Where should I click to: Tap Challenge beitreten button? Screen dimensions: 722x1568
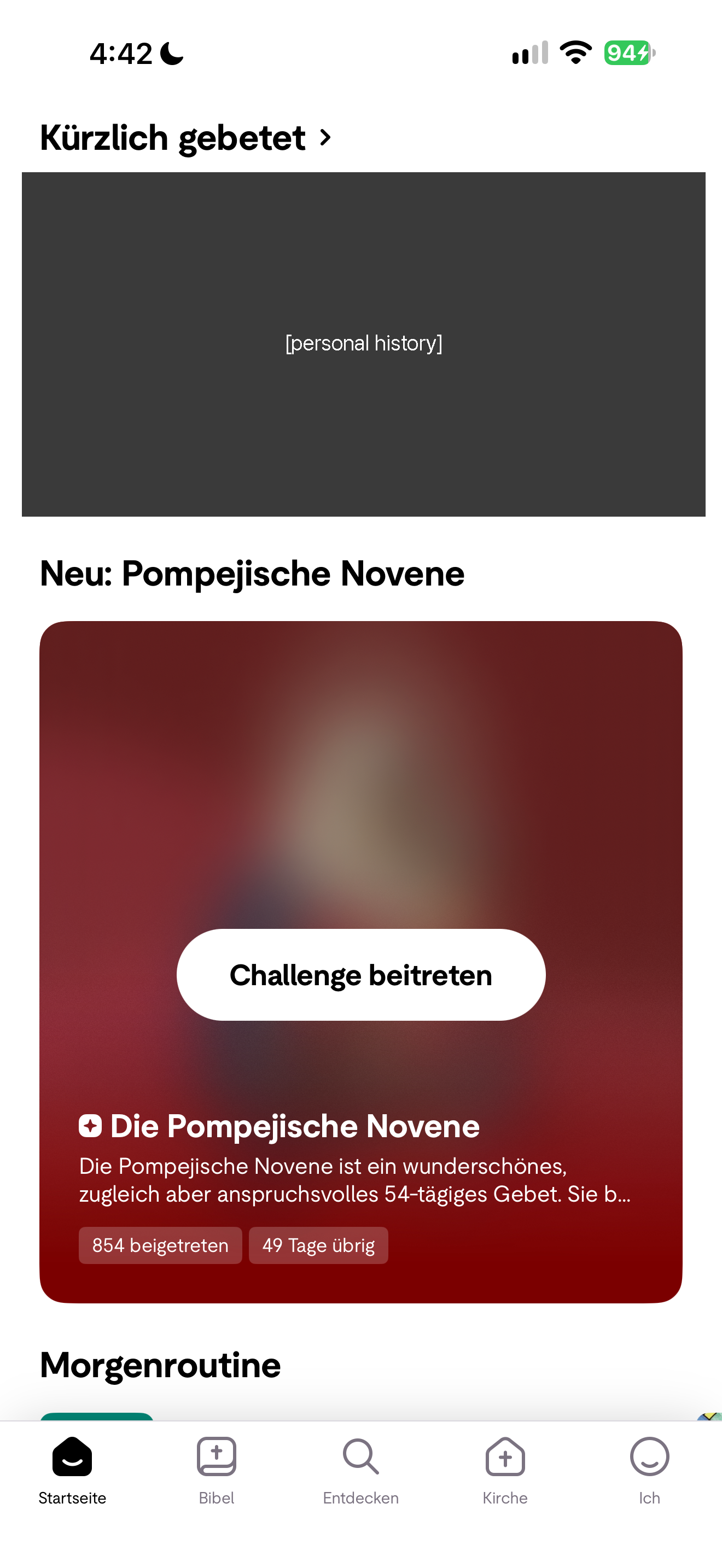361,974
